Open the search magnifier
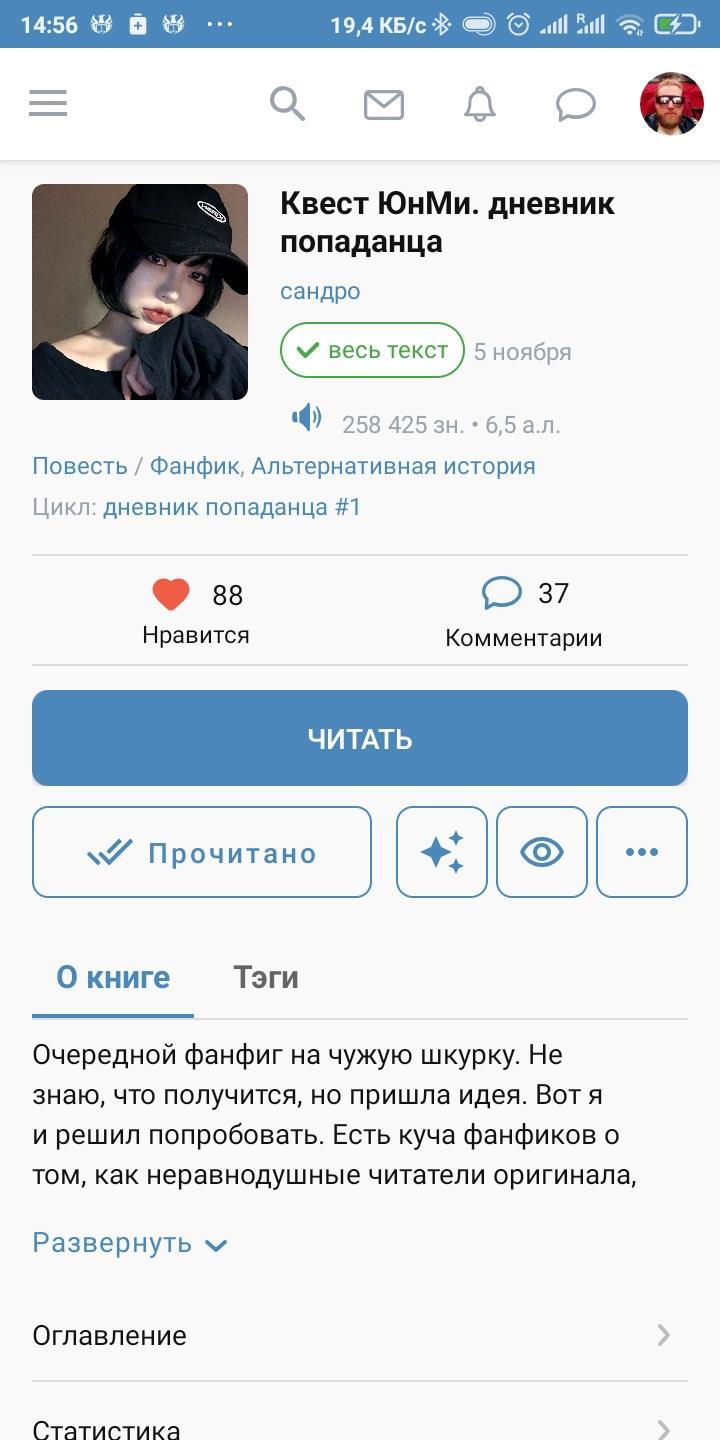 point(287,103)
